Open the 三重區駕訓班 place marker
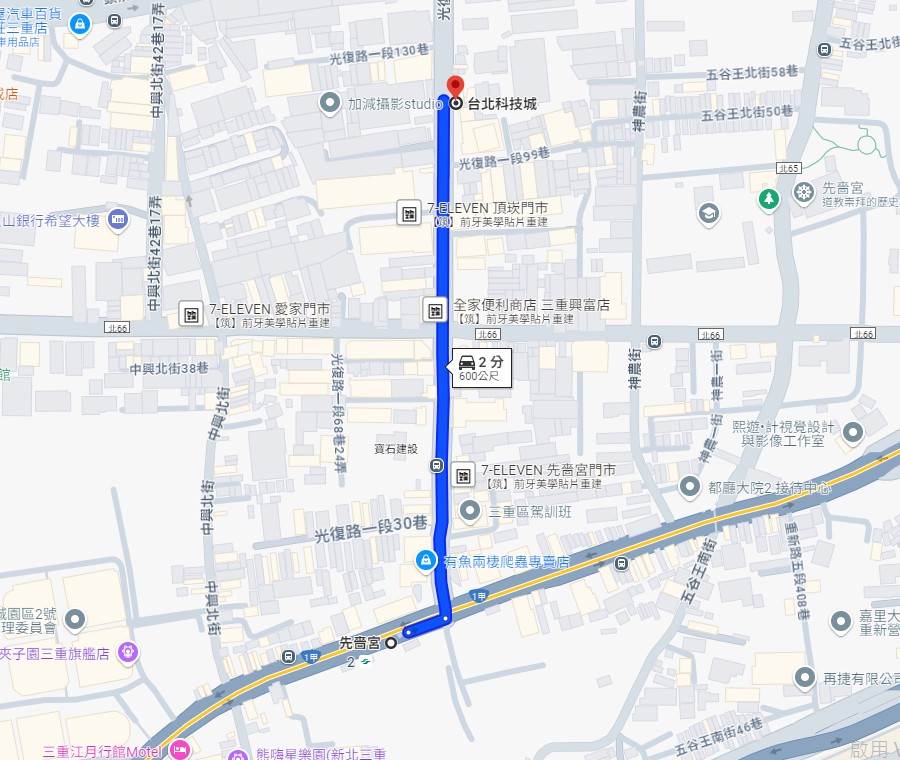 (470, 511)
